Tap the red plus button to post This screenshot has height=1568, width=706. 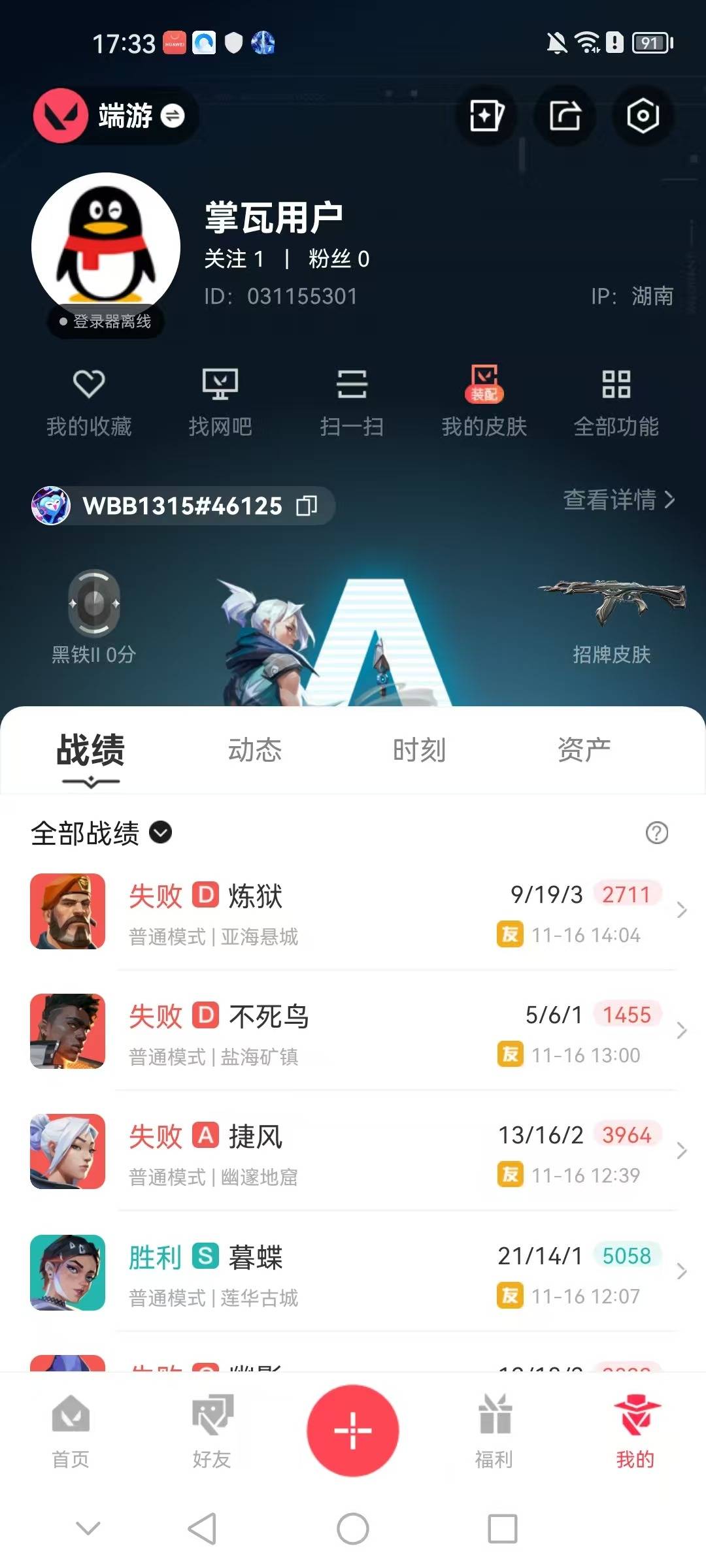pos(353,1430)
